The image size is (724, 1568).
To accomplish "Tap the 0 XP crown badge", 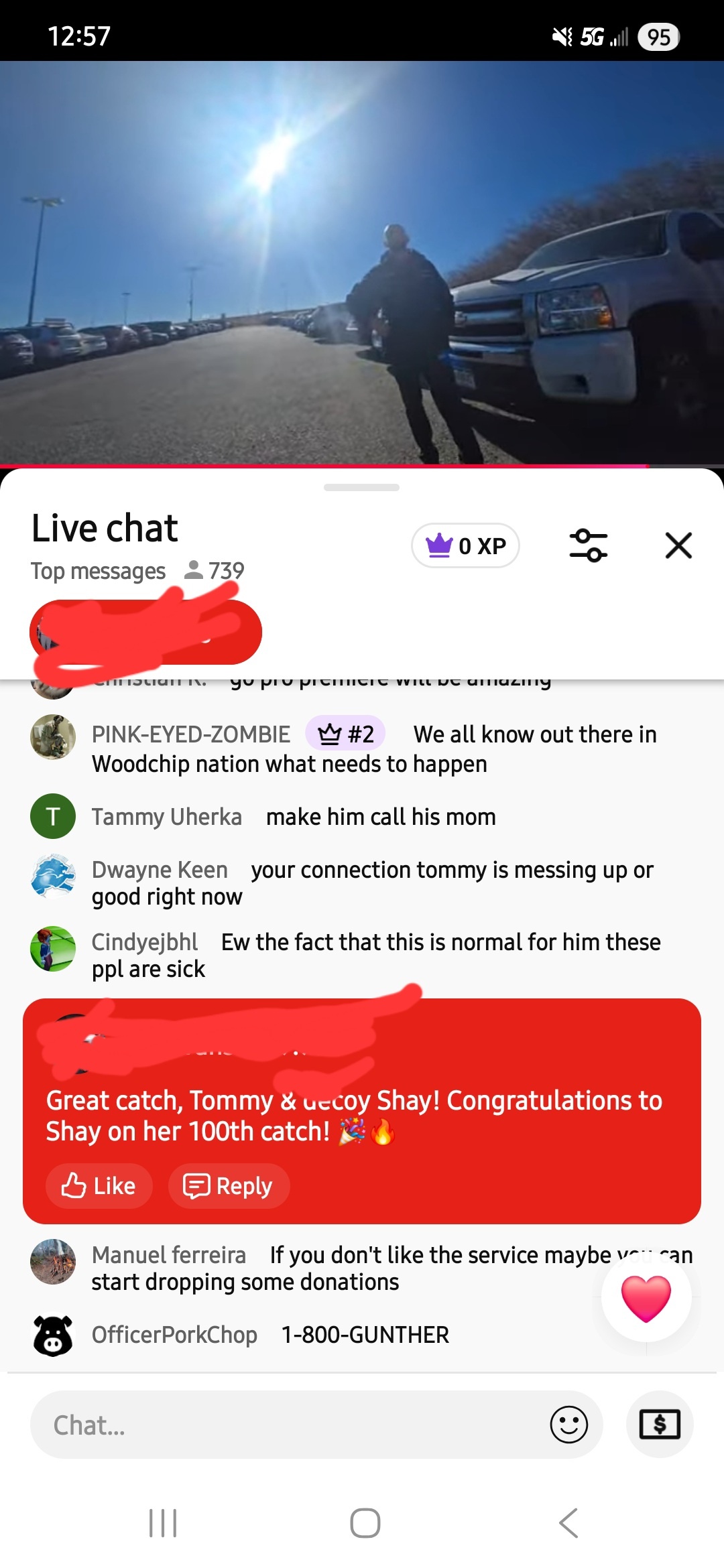I will (466, 545).
